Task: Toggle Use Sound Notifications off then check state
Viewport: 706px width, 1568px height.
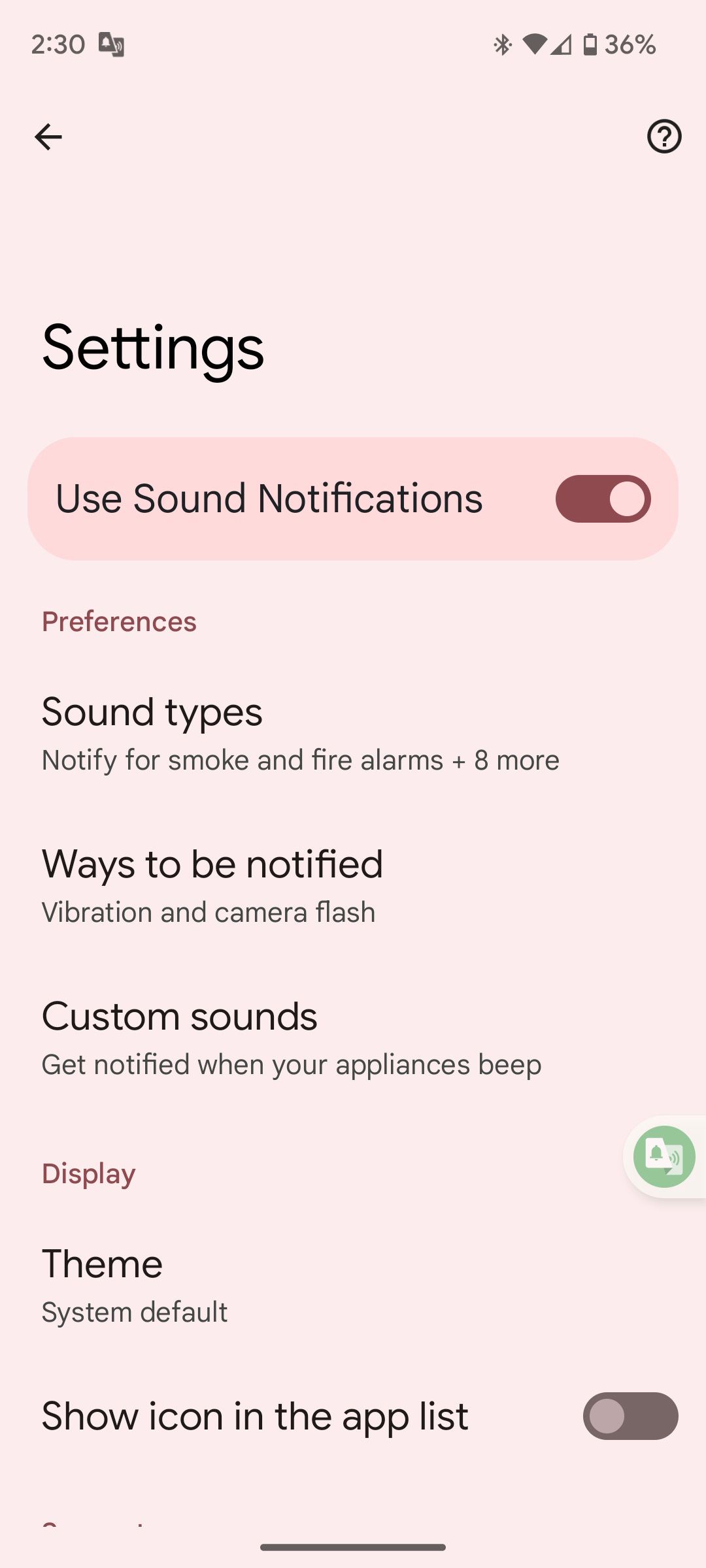Action: click(x=603, y=498)
